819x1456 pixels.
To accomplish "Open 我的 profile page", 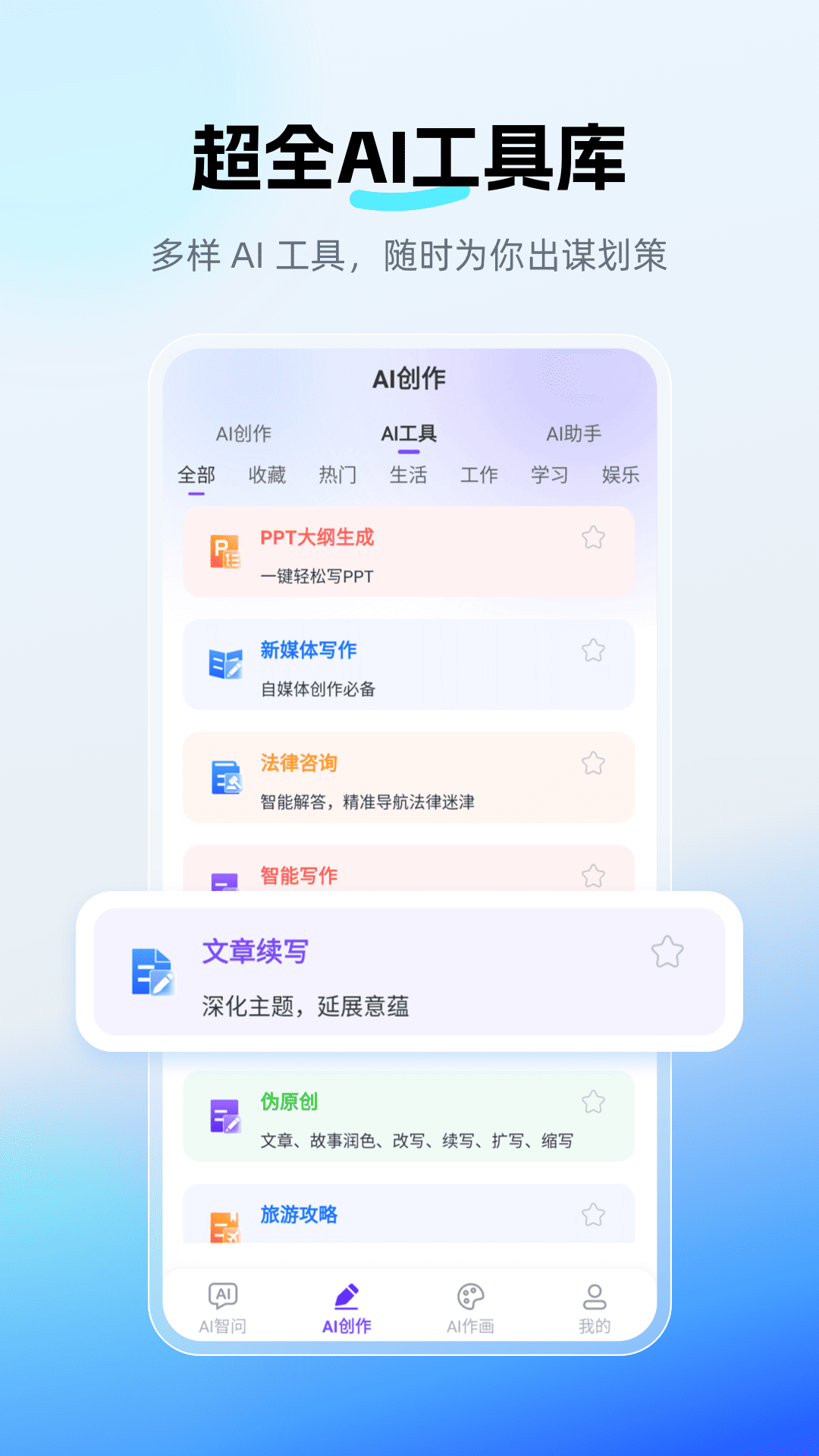I will pos(593,1301).
